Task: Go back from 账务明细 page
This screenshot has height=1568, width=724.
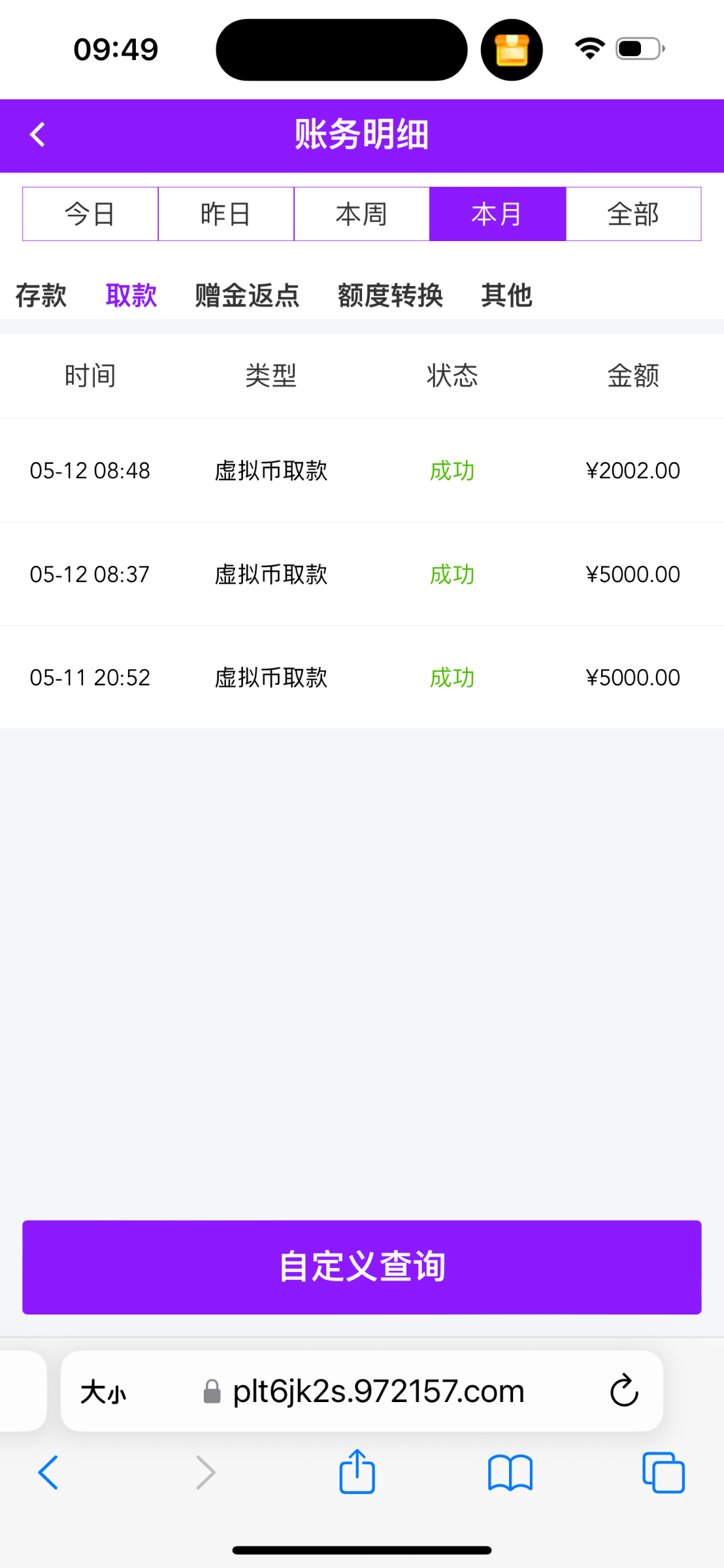Action: tap(38, 135)
